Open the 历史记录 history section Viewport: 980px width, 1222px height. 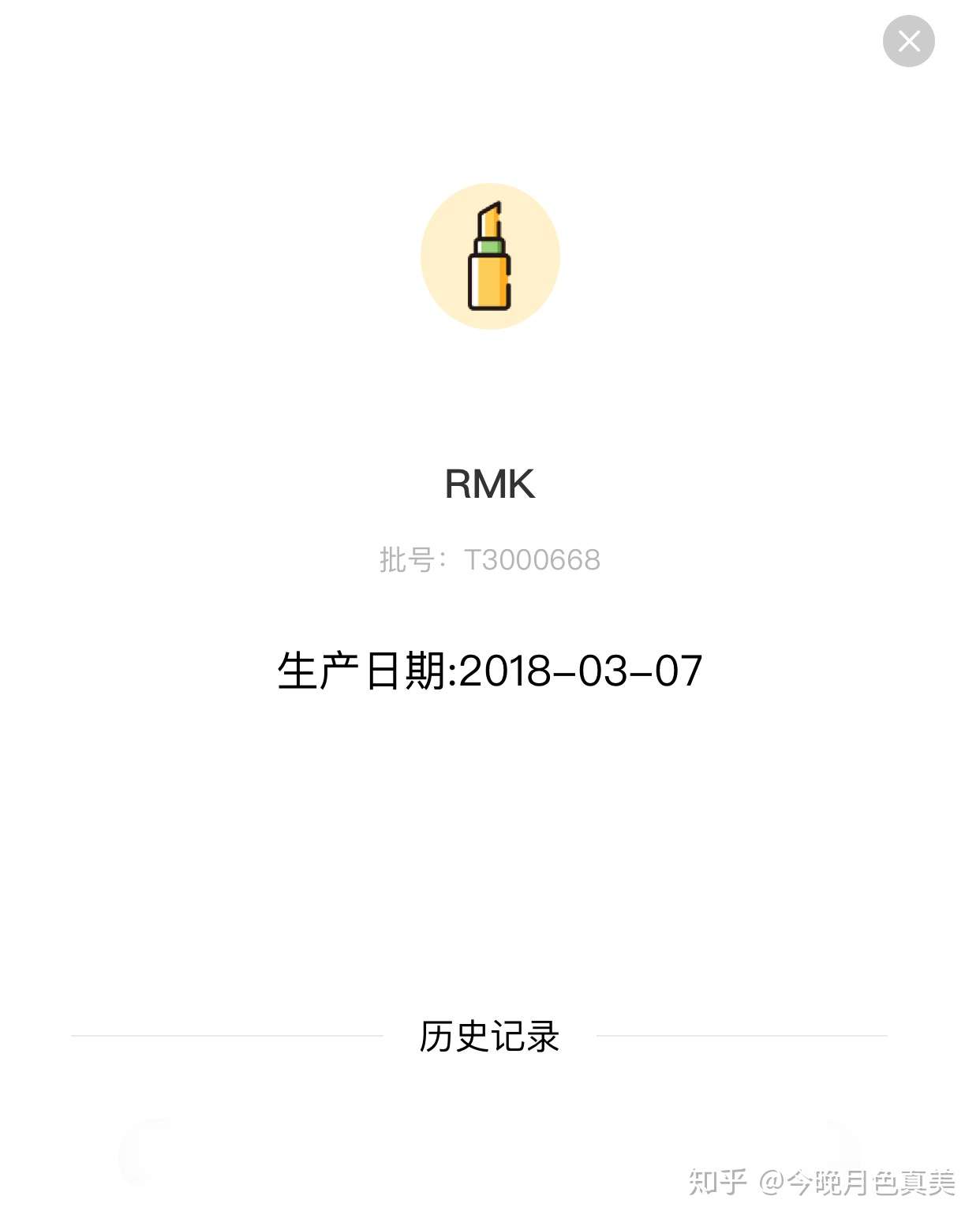coord(489,1039)
